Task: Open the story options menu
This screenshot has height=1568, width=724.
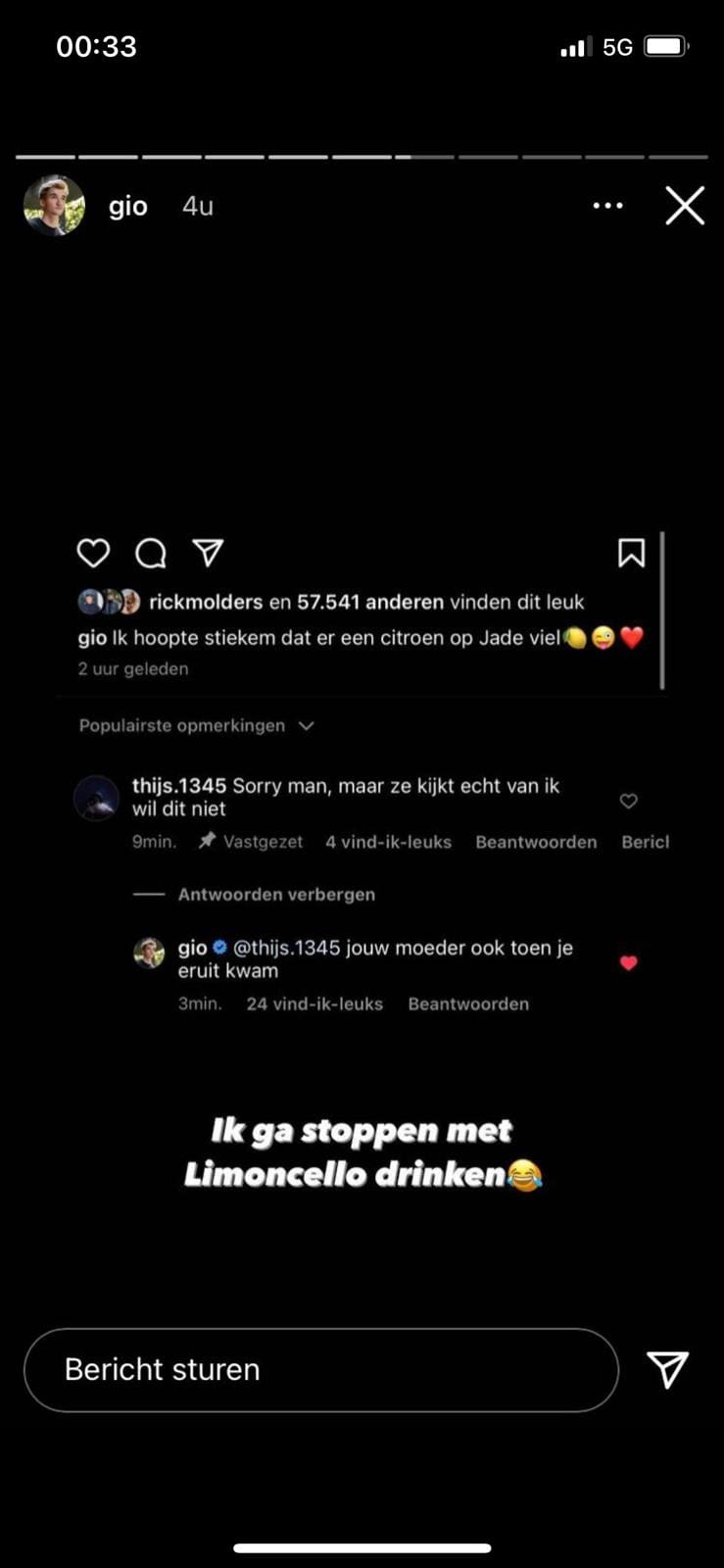Action: pyautogui.click(x=607, y=206)
